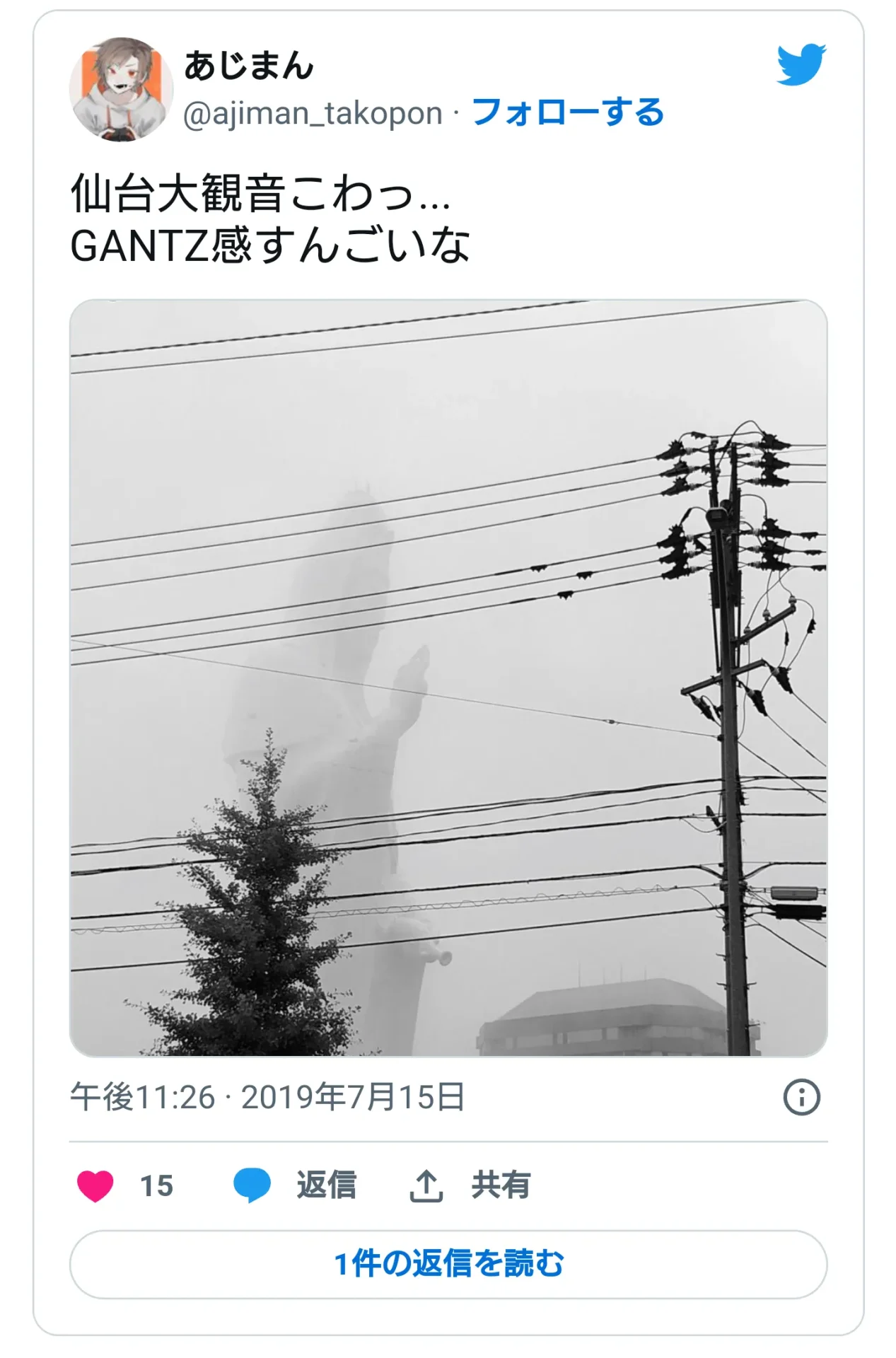Image resolution: width=896 pixels, height=1358 pixels.
Task: Like the tweet with the heart
Action: click(x=95, y=1186)
